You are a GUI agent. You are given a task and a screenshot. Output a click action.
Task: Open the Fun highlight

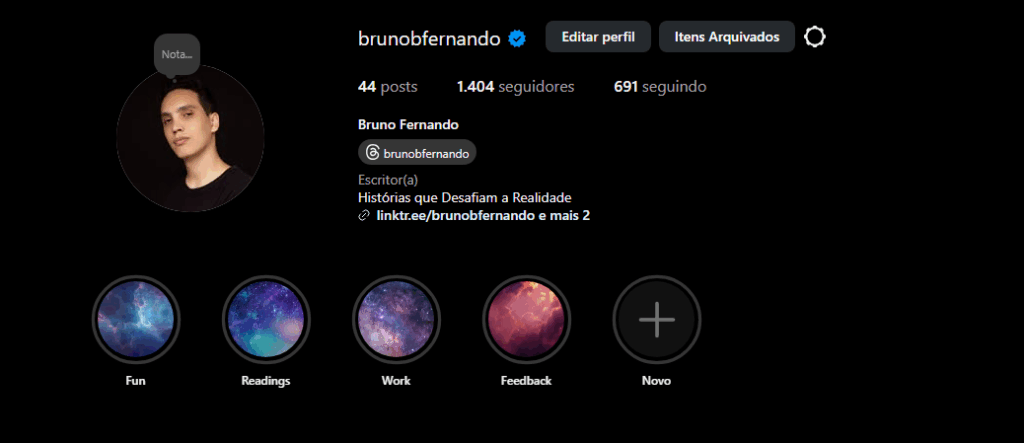click(136, 320)
